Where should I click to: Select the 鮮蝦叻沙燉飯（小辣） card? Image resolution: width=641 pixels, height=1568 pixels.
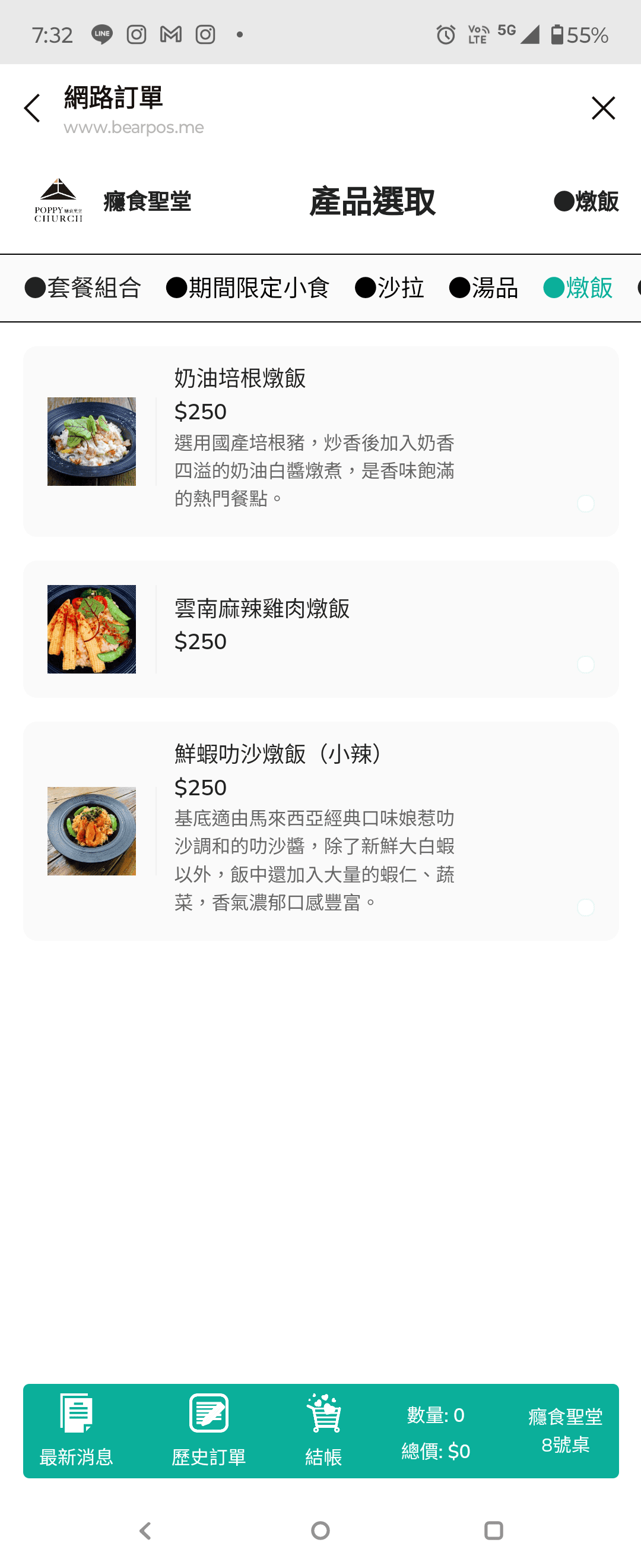[320, 831]
